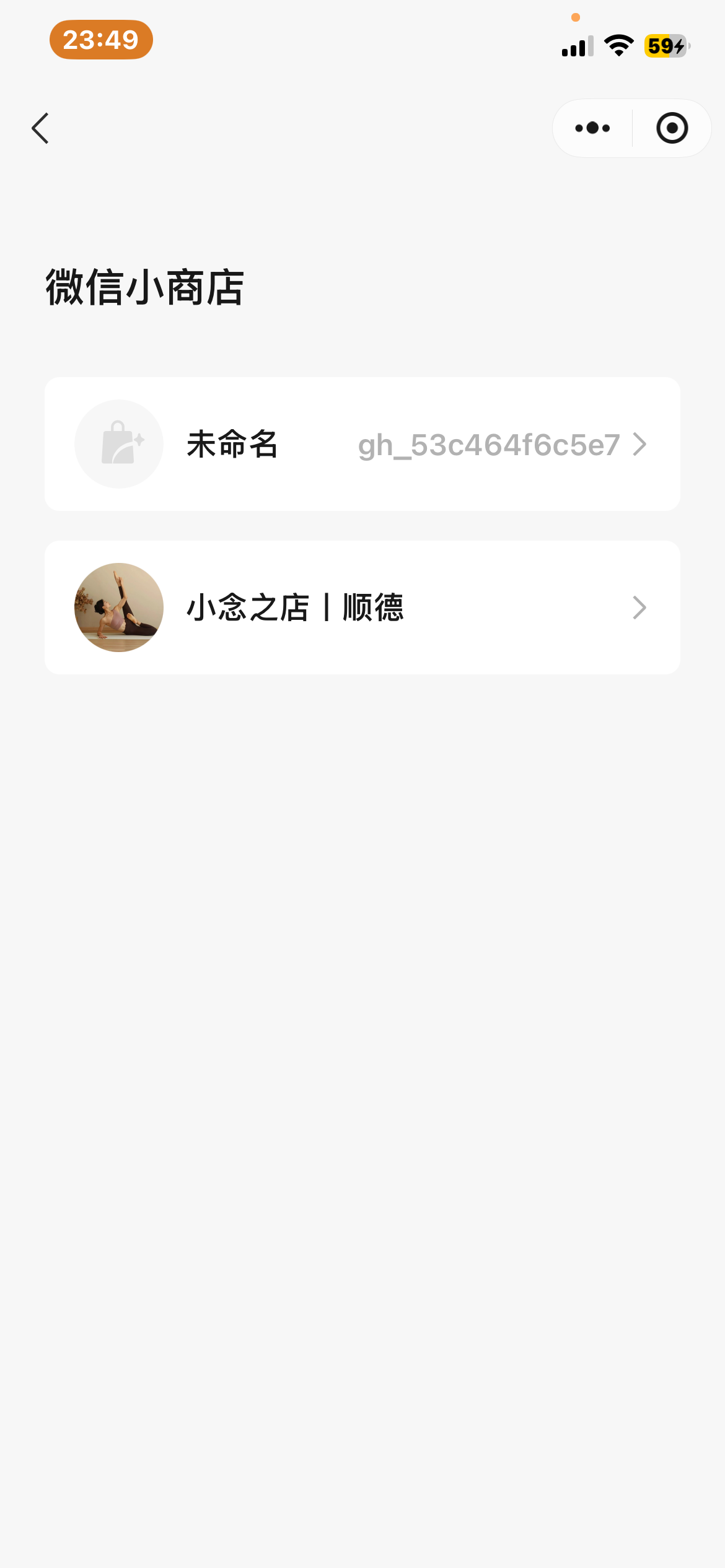
Task: Select the 小念之店丨顺德 shop
Action: click(362, 608)
